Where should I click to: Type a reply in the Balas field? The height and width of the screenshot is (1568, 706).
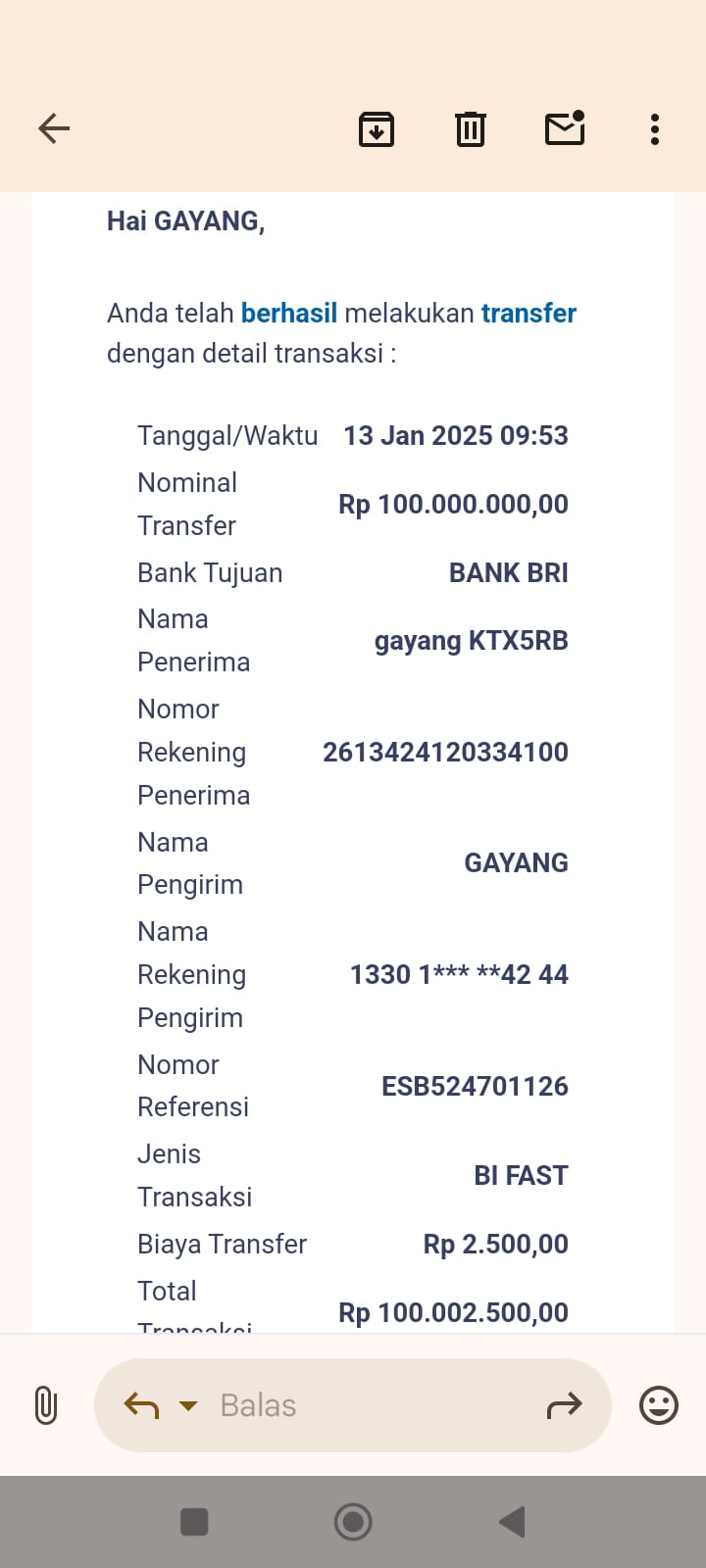pos(363,1405)
